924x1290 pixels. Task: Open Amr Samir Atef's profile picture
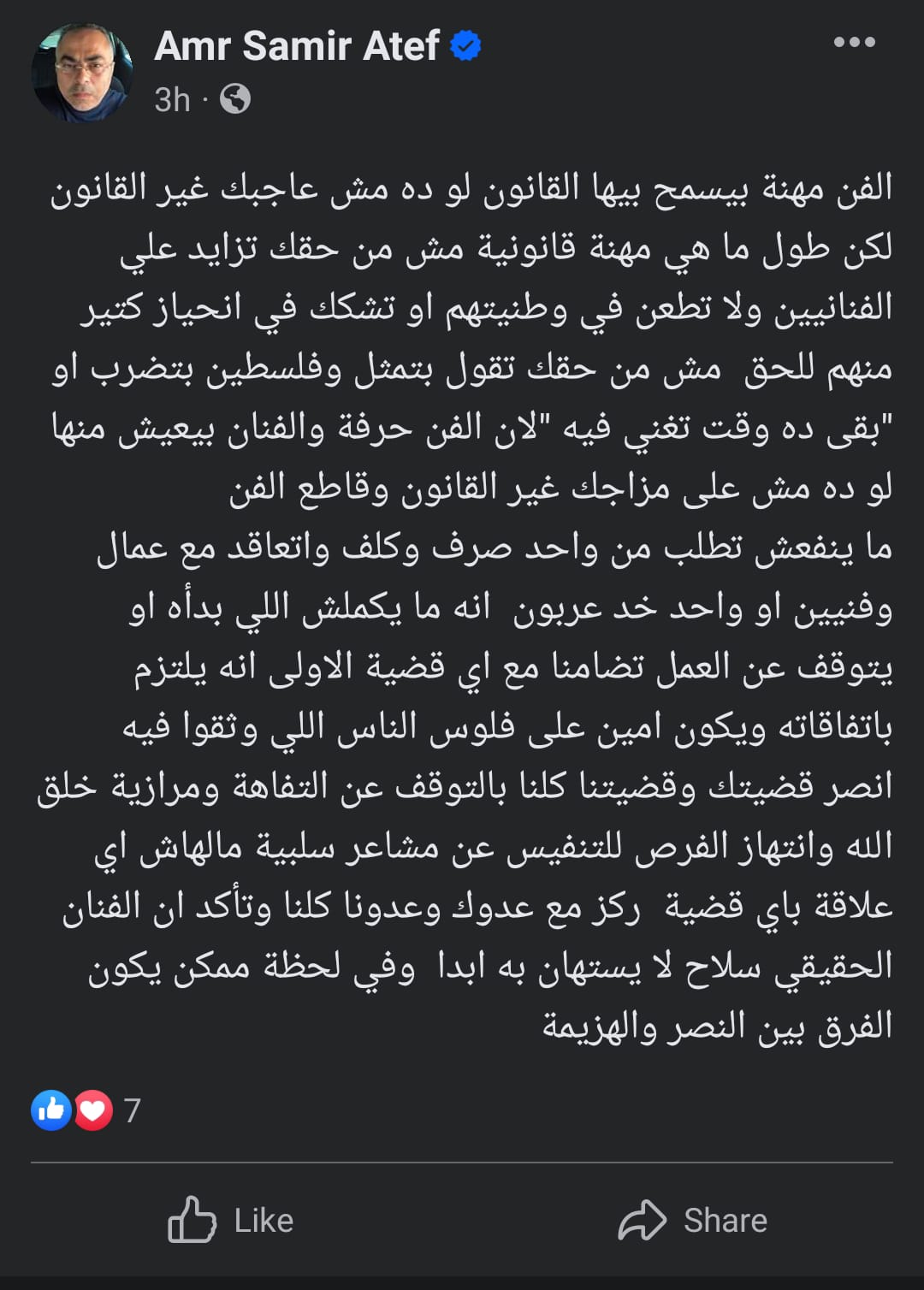tap(82, 73)
